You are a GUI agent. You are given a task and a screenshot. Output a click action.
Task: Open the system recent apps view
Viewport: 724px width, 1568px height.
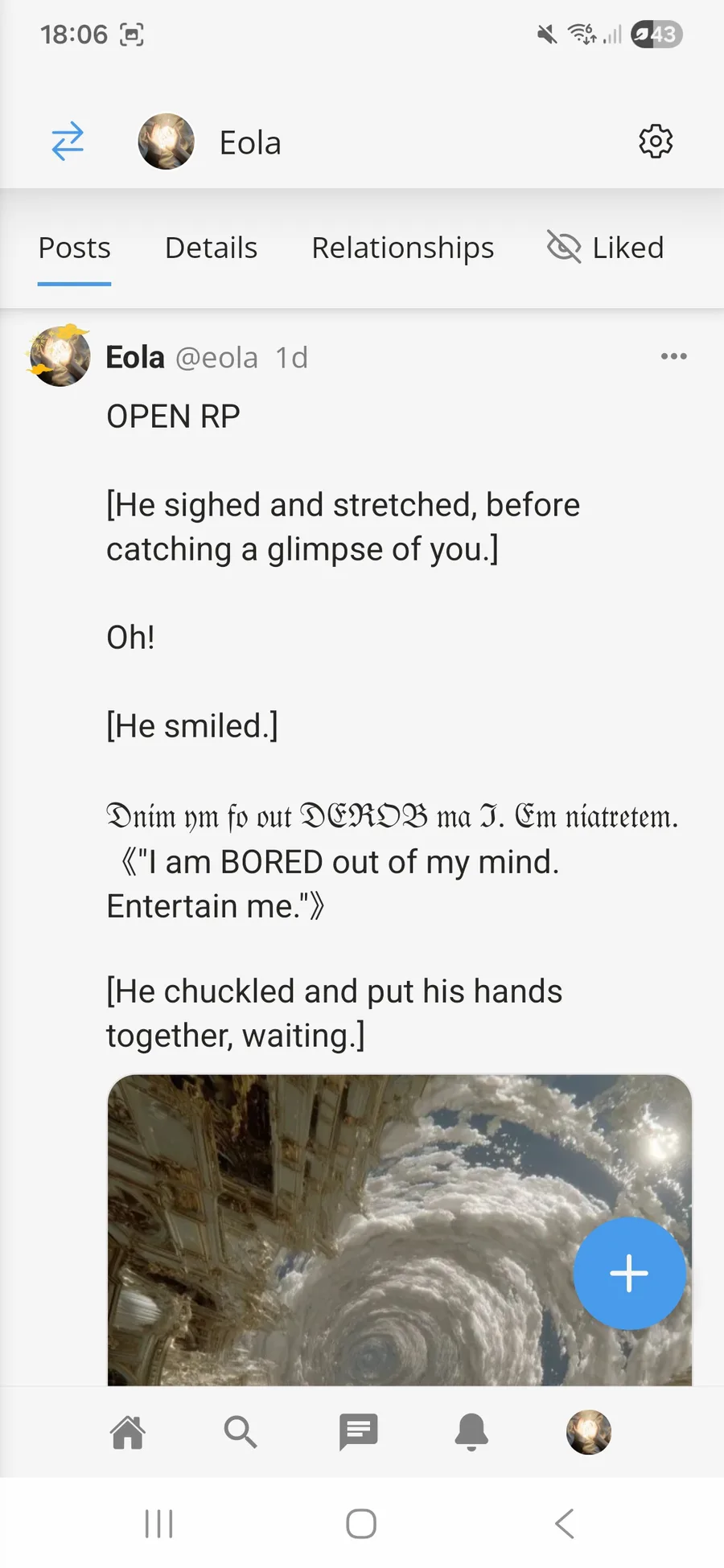(158, 1523)
